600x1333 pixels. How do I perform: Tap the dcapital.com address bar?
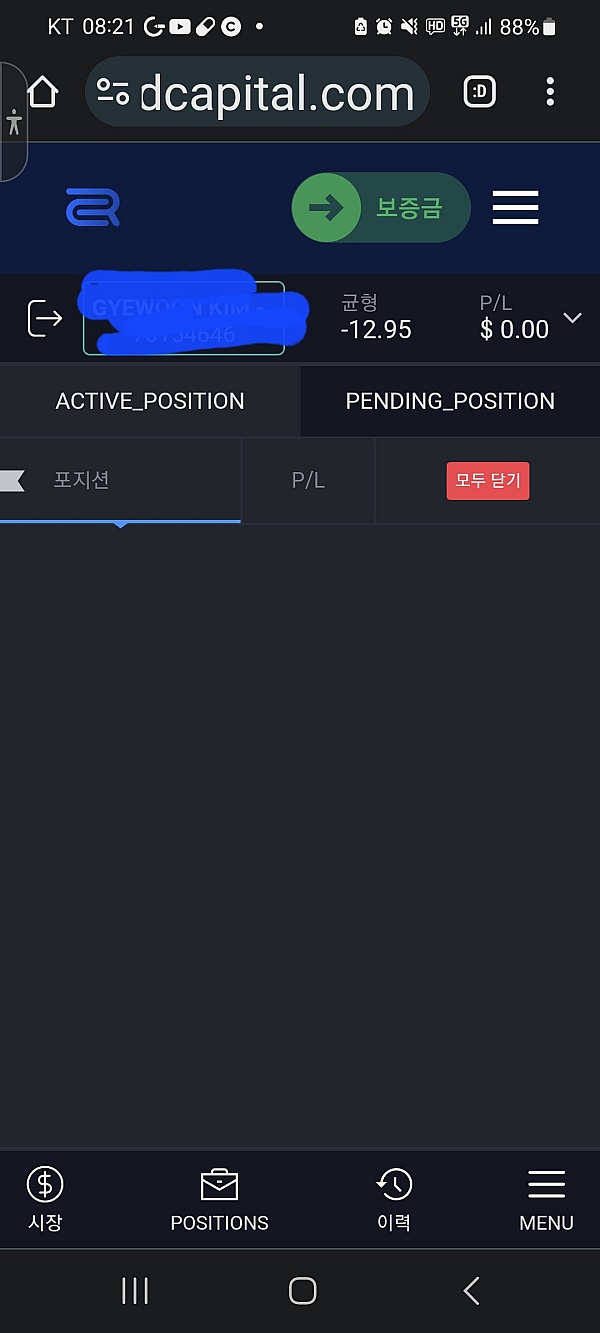pos(258,92)
